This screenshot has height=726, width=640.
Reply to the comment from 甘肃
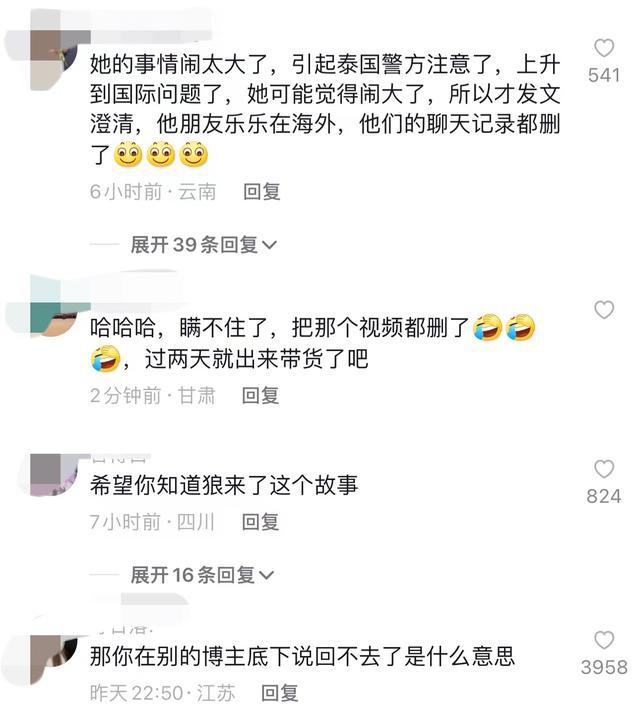tap(261, 395)
